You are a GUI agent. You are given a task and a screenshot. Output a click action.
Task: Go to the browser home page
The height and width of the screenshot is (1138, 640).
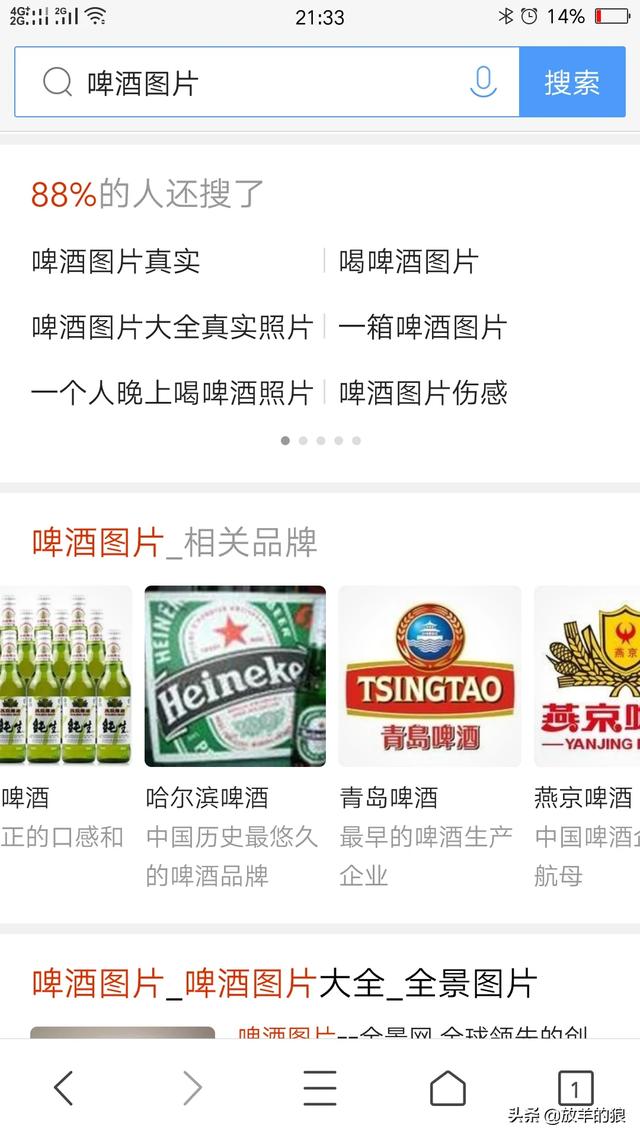pyautogui.click(x=447, y=1088)
